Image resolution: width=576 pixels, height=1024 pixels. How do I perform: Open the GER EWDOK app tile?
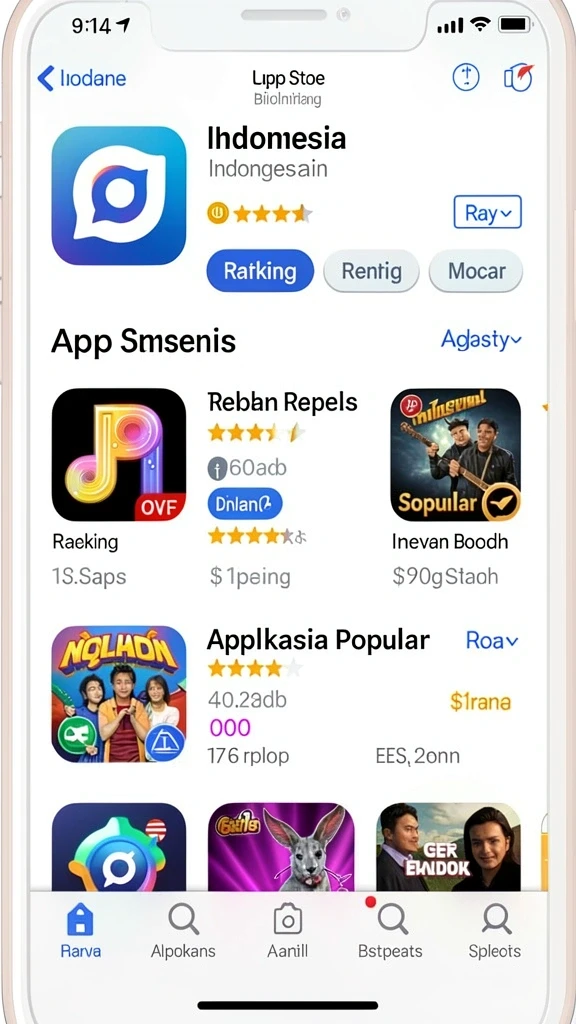(449, 848)
